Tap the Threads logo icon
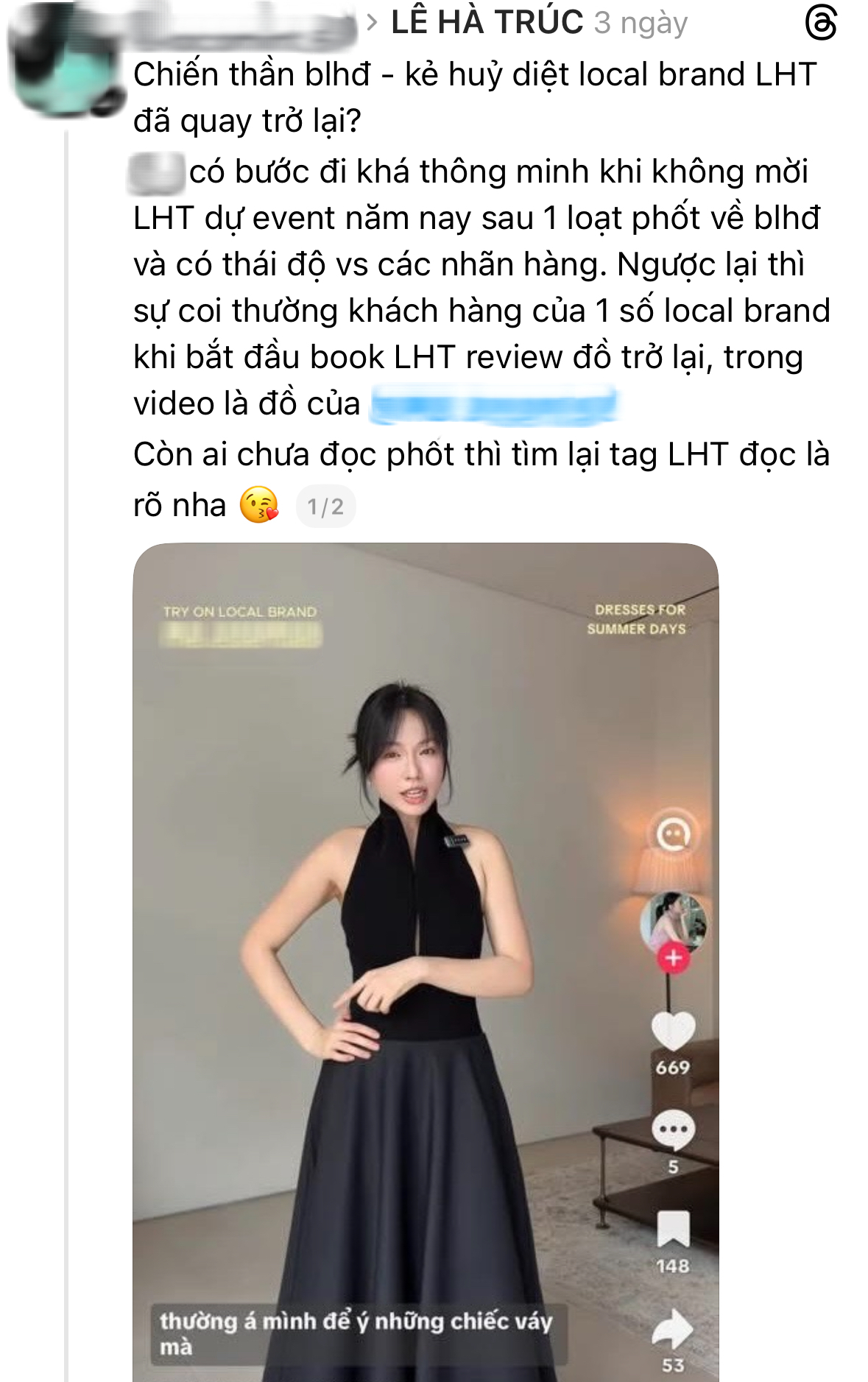The image size is (868, 1382). (x=821, y=23)
